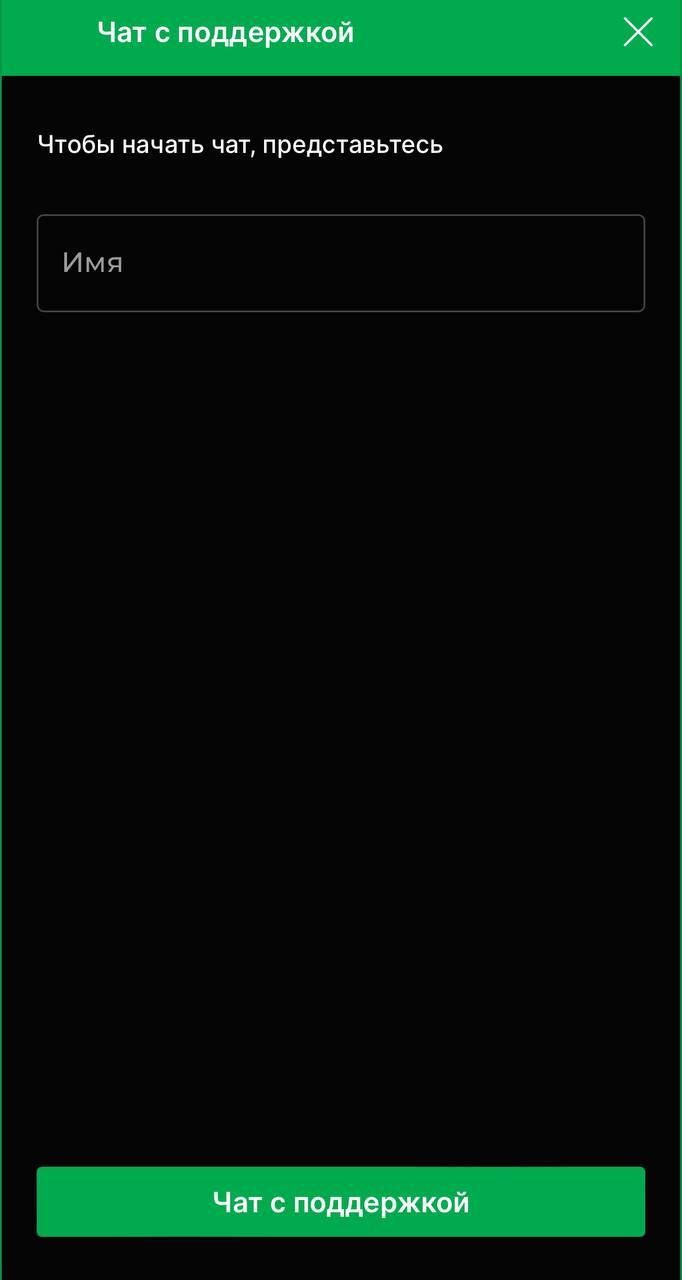This screenshot has width=682, height=1280.
Task: Start chat via Чат с поддержкой button
Action: [x=341, y=1202]
